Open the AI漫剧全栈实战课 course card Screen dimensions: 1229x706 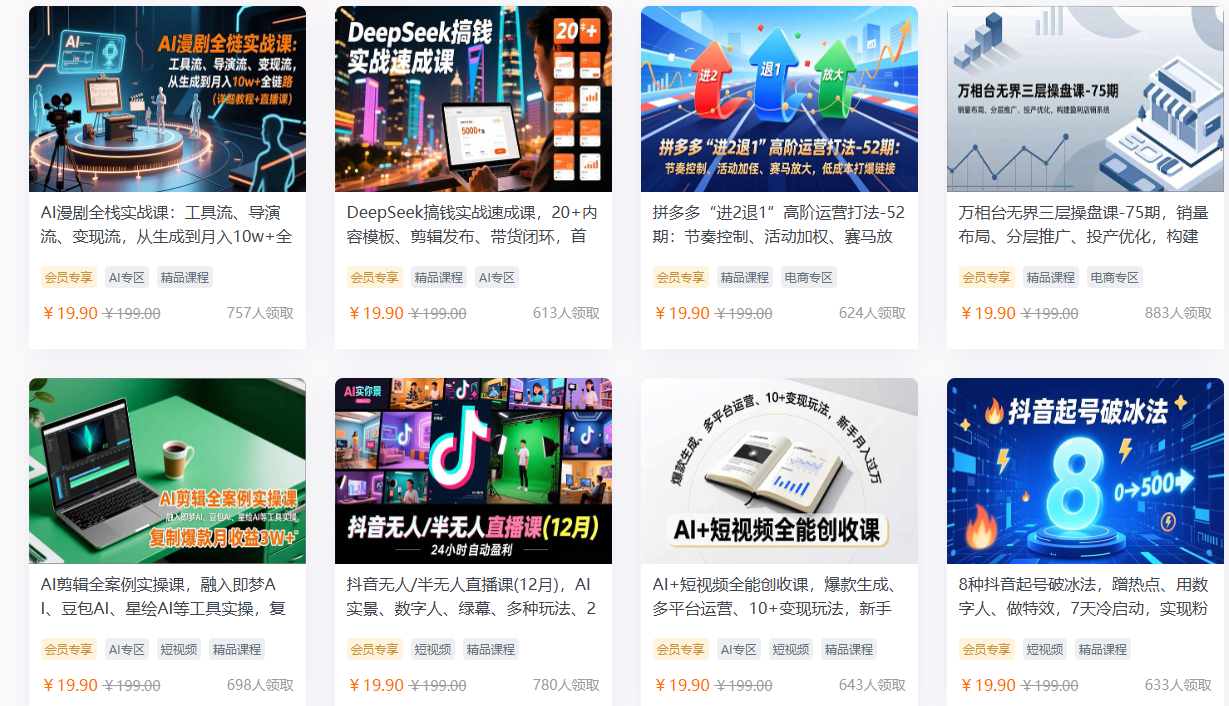167,100
